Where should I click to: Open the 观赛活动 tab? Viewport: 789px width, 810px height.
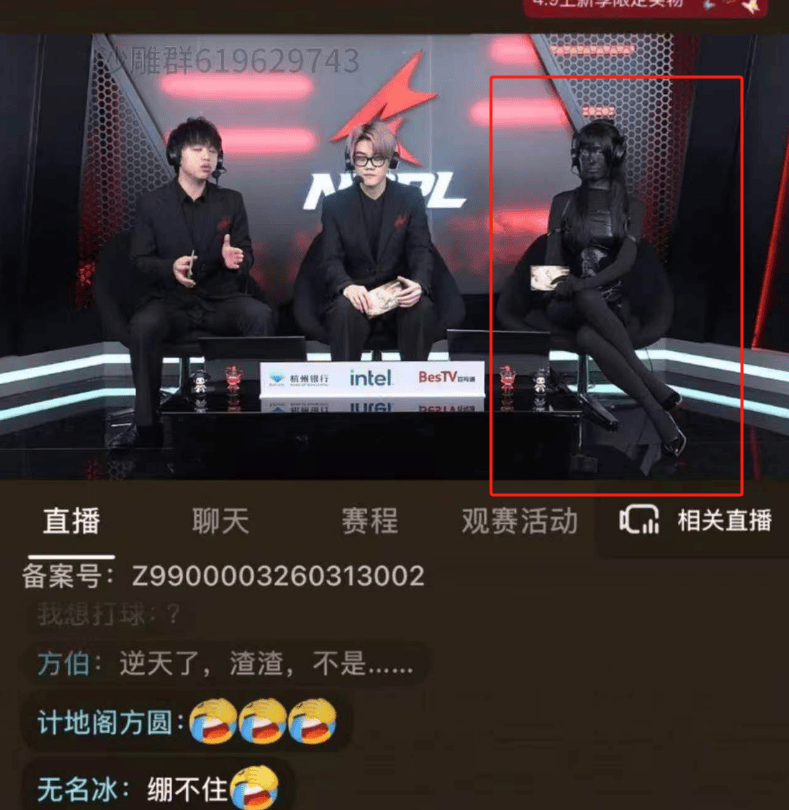(x=519, y=521)
